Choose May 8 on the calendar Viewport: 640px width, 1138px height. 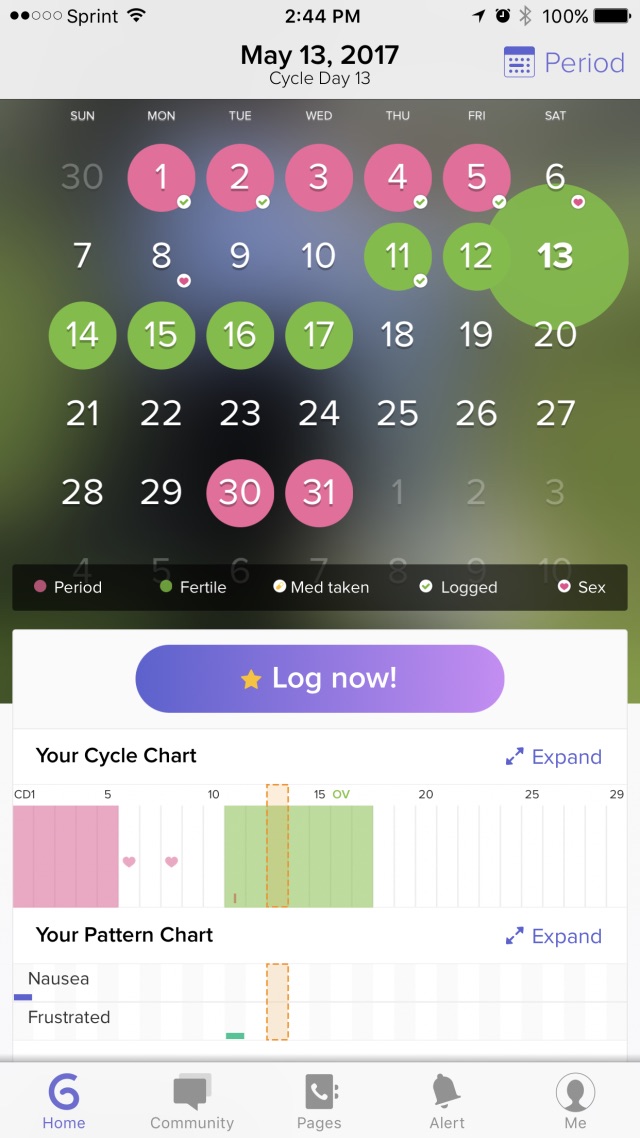tap(161, 256)
